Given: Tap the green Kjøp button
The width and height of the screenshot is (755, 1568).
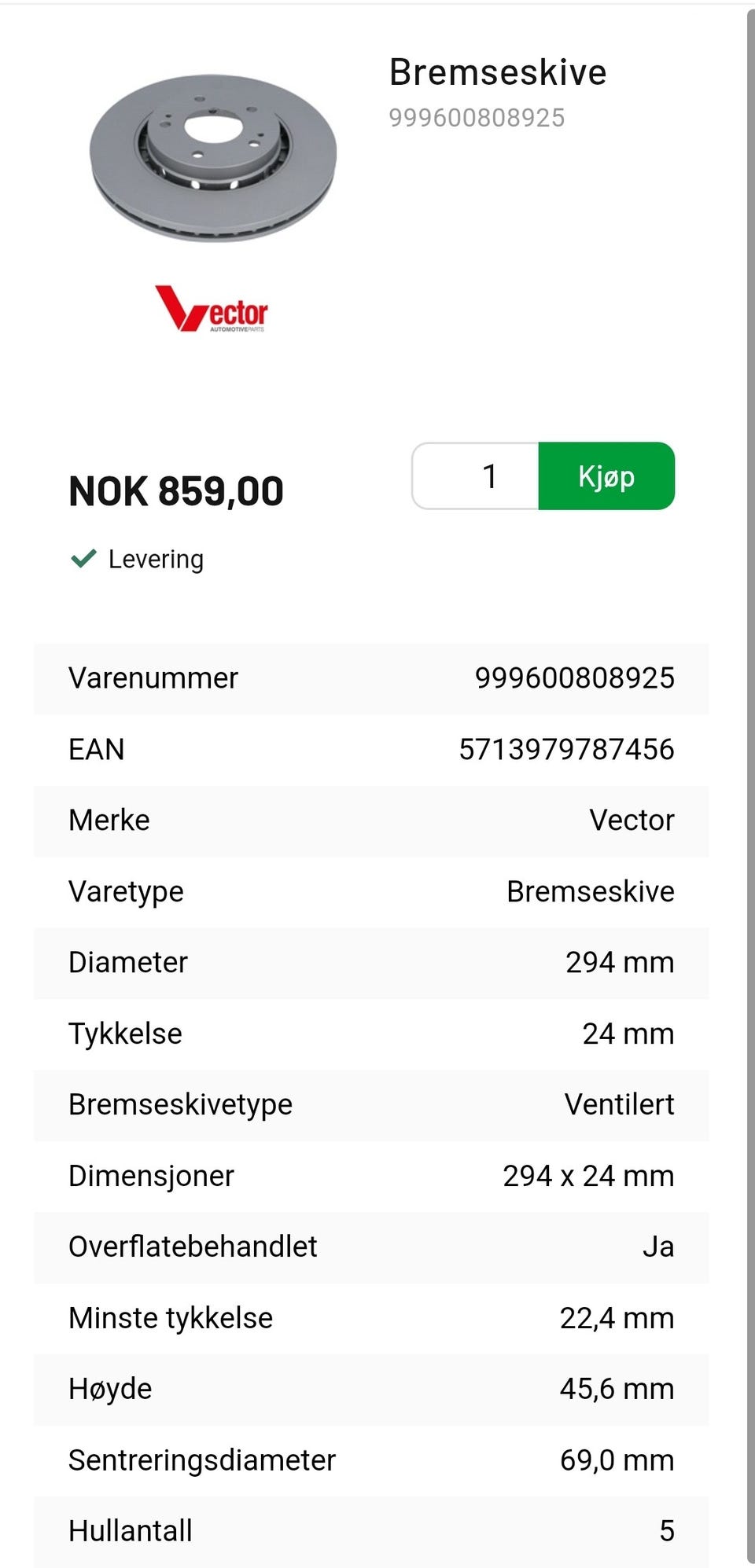Looking at the screenshot, I should 606,476.
